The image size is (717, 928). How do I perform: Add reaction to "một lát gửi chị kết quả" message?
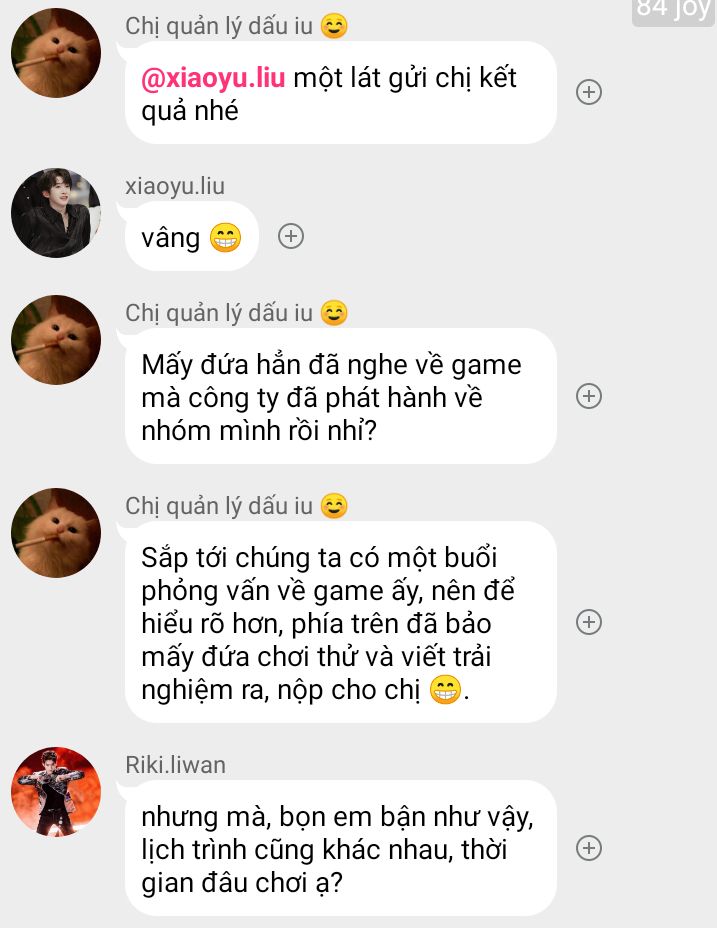[x=589, y=93]
